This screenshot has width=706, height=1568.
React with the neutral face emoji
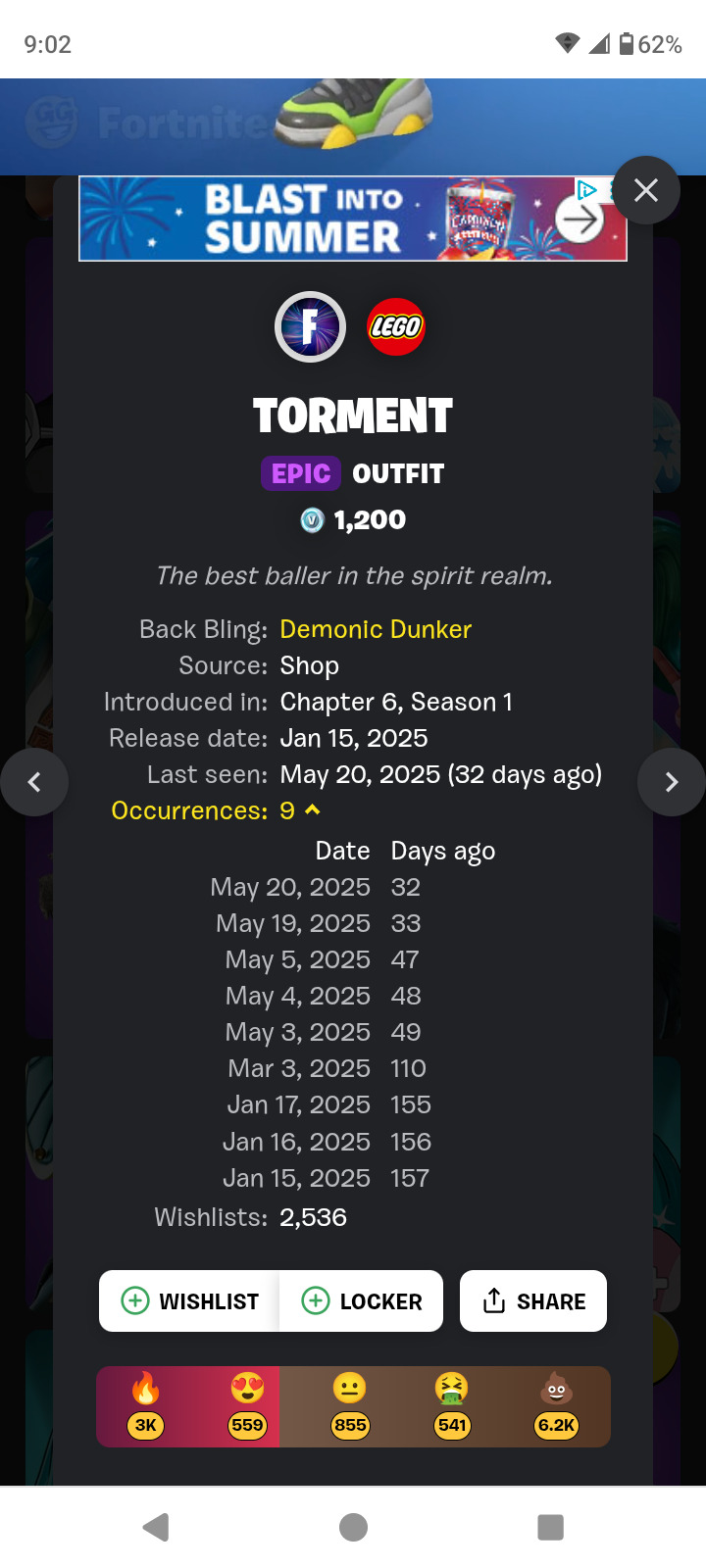(x=349, y=1405)
